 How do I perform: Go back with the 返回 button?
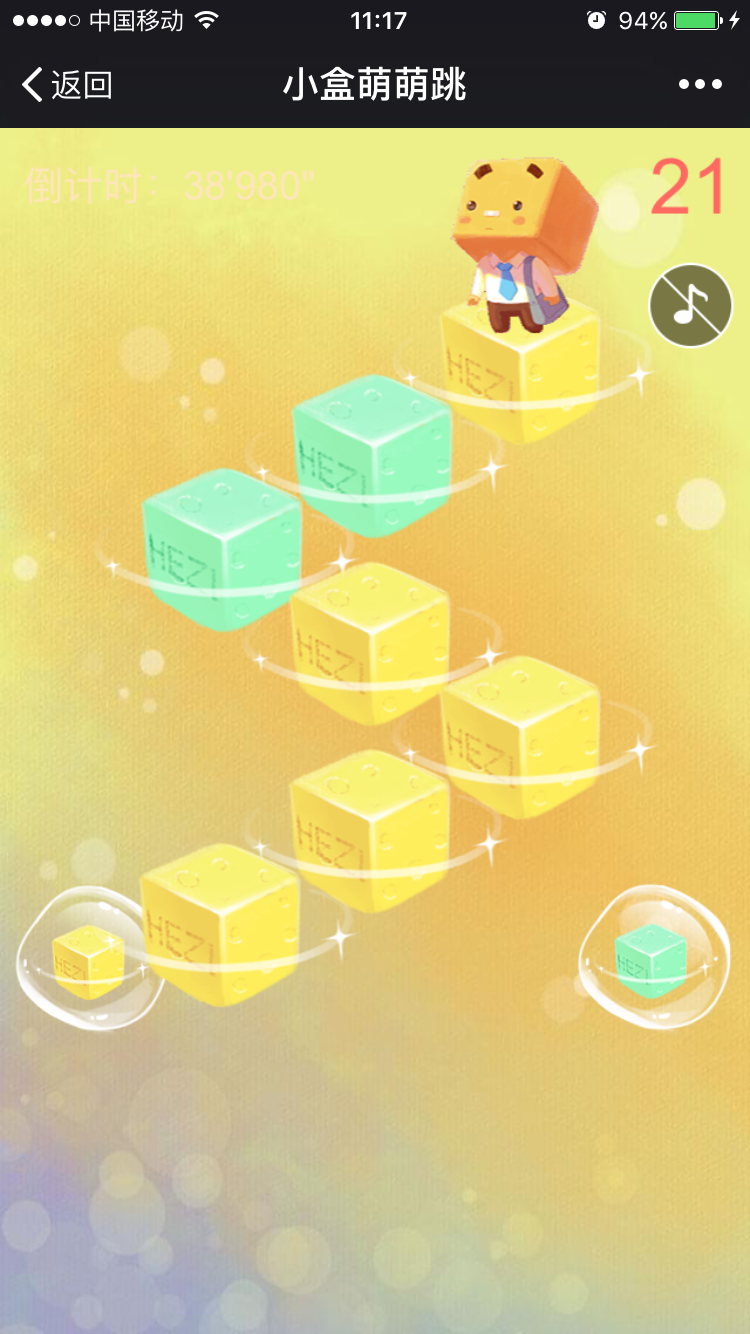[x=67, y=85]
